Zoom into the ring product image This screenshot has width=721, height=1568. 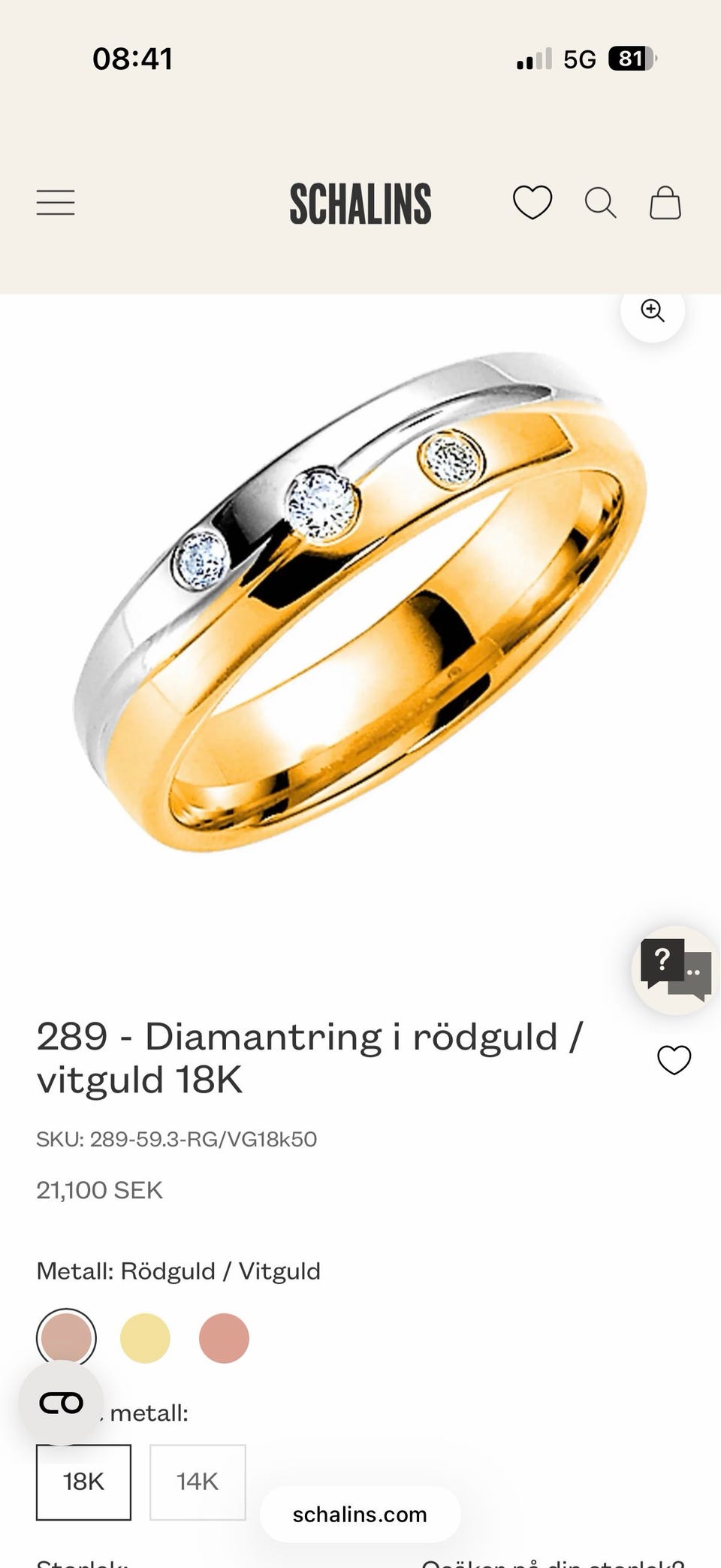click(652, 310)
